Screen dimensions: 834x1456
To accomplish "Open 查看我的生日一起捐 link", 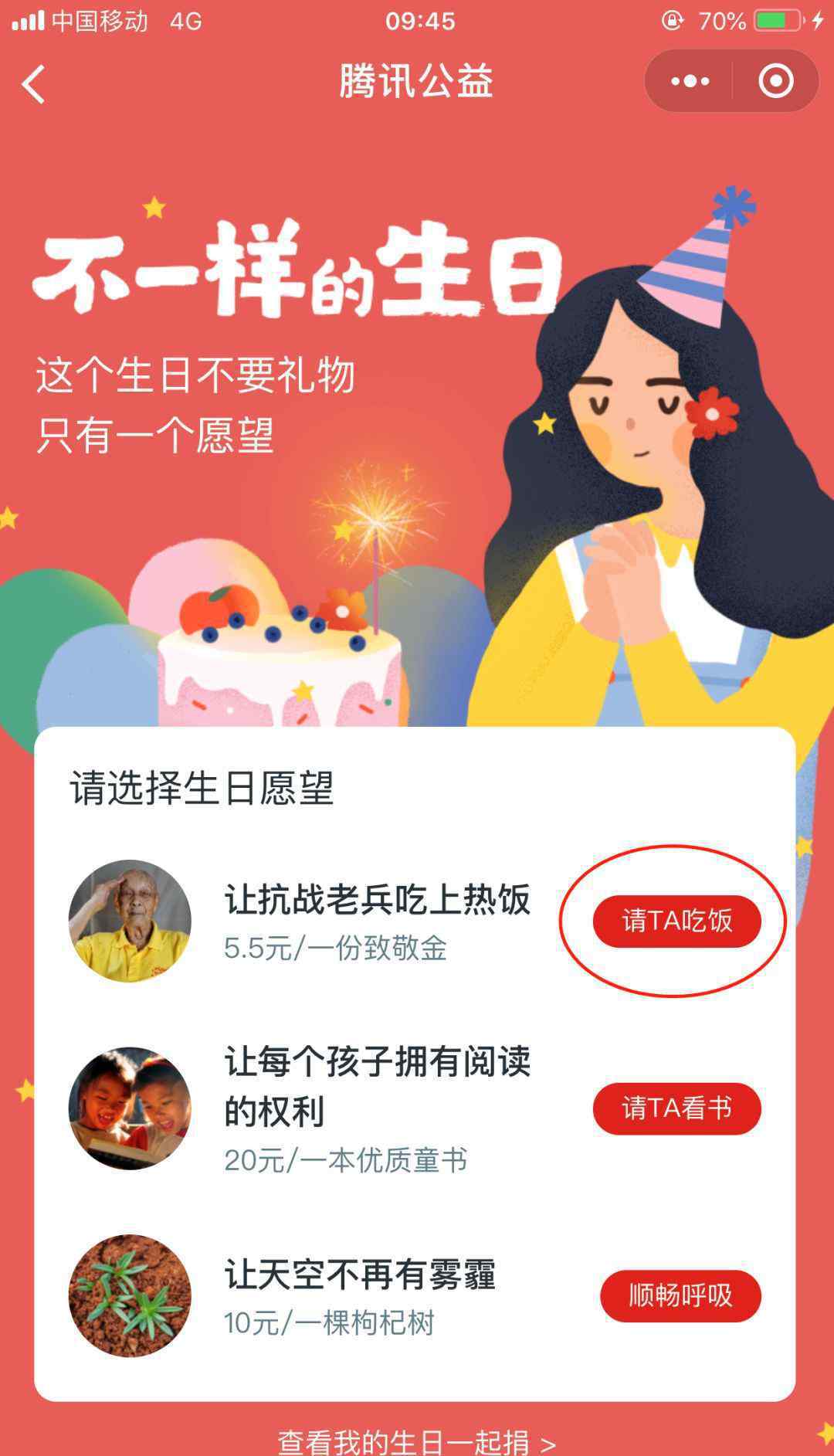I will (416, 1441).
